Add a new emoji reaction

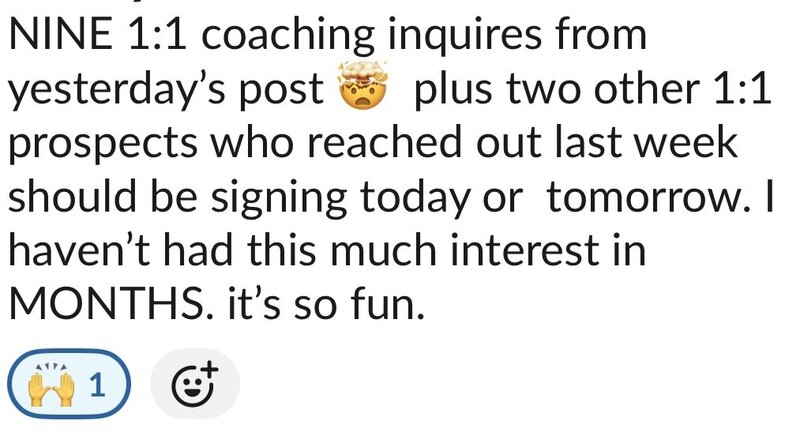[x=195, y=384]
